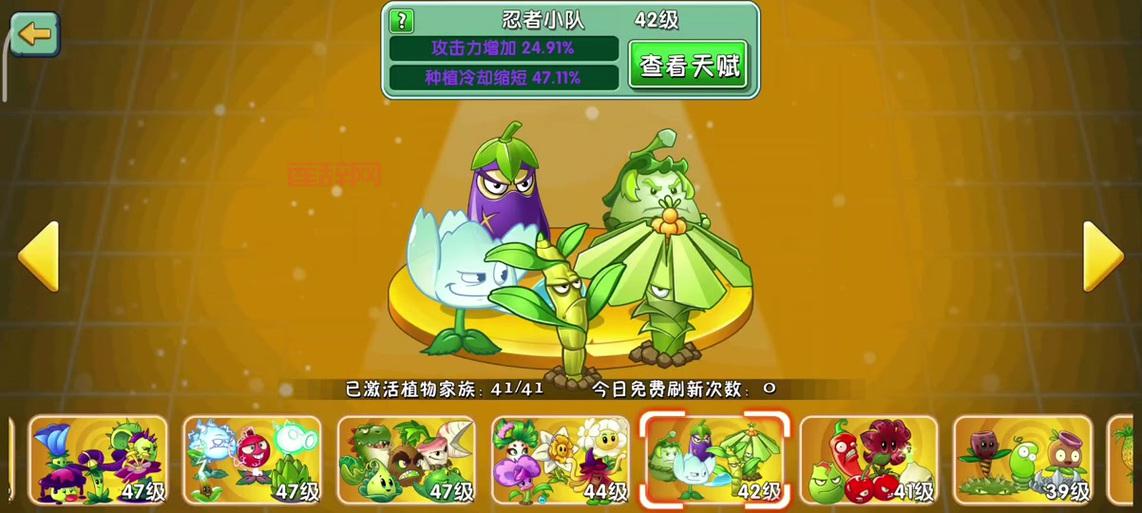Select the highlighted 42级 ninja squad card

point(714,460)
